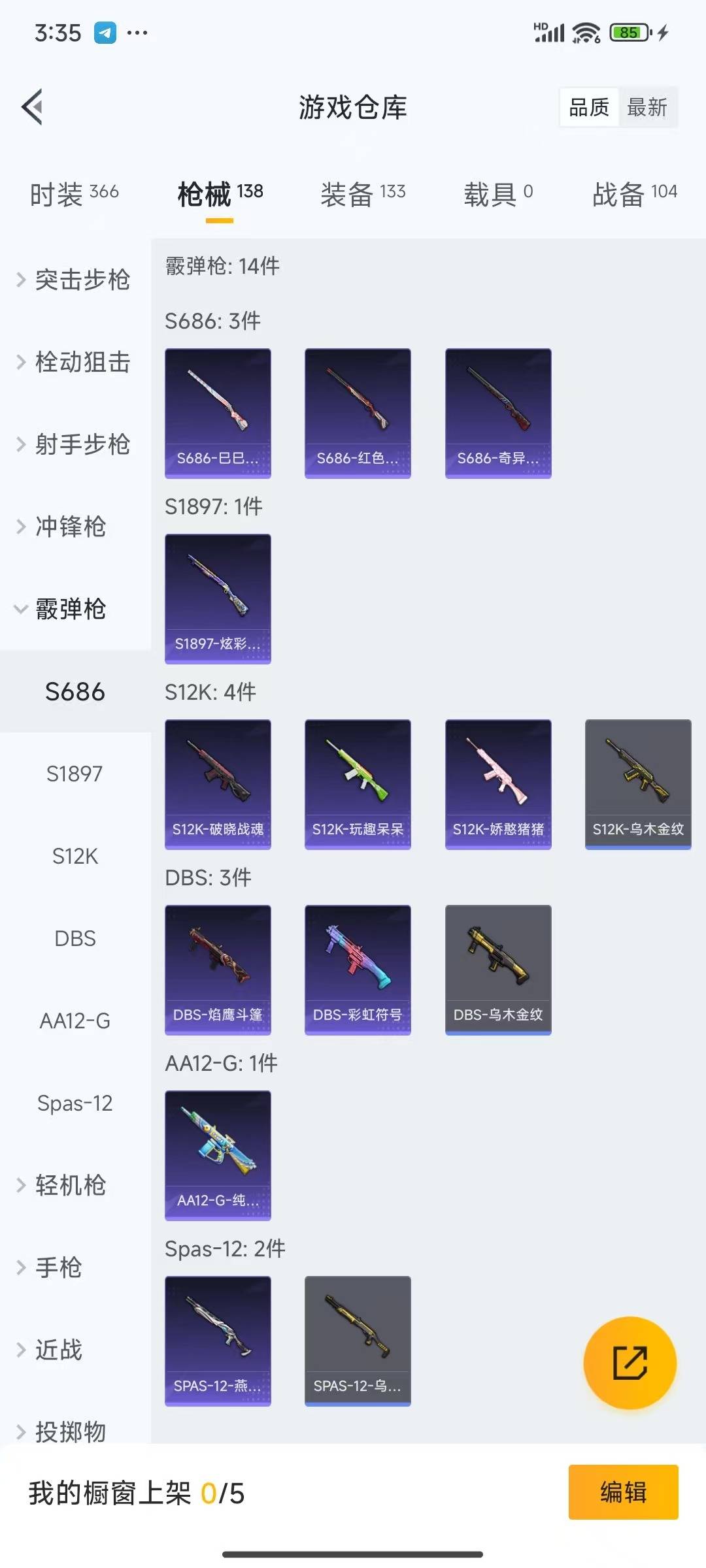Sort by 最新

click(647, 107)
